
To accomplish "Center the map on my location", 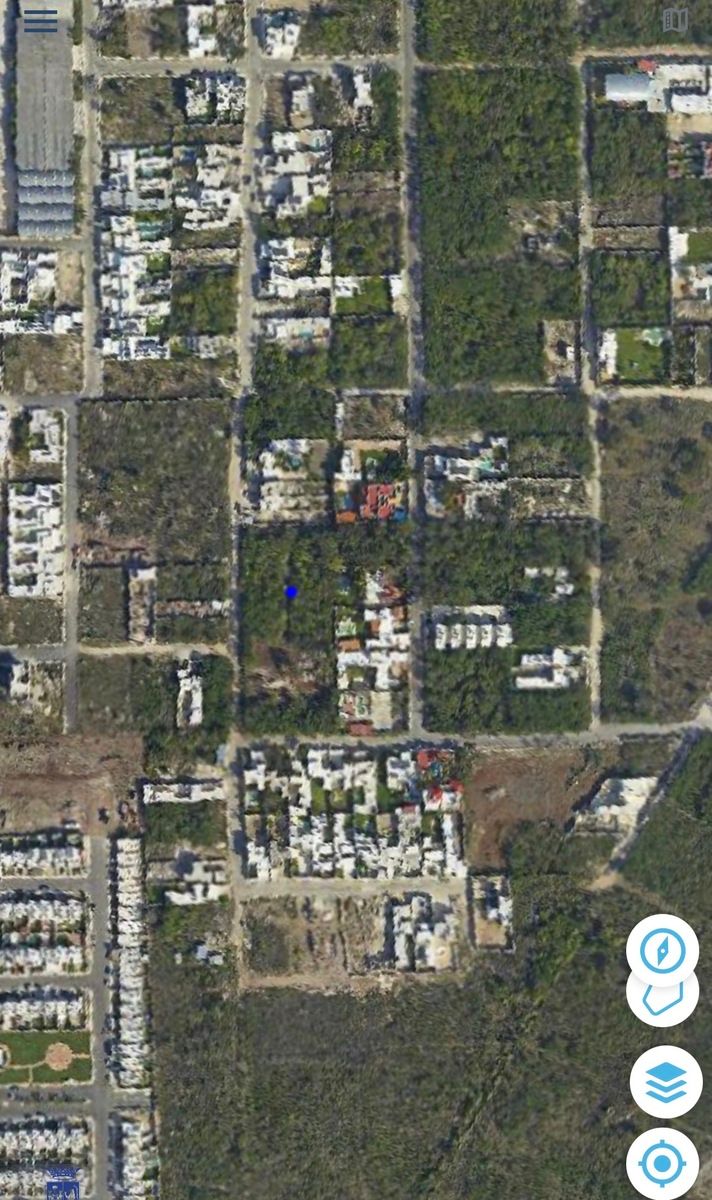I will [662, 1163].
